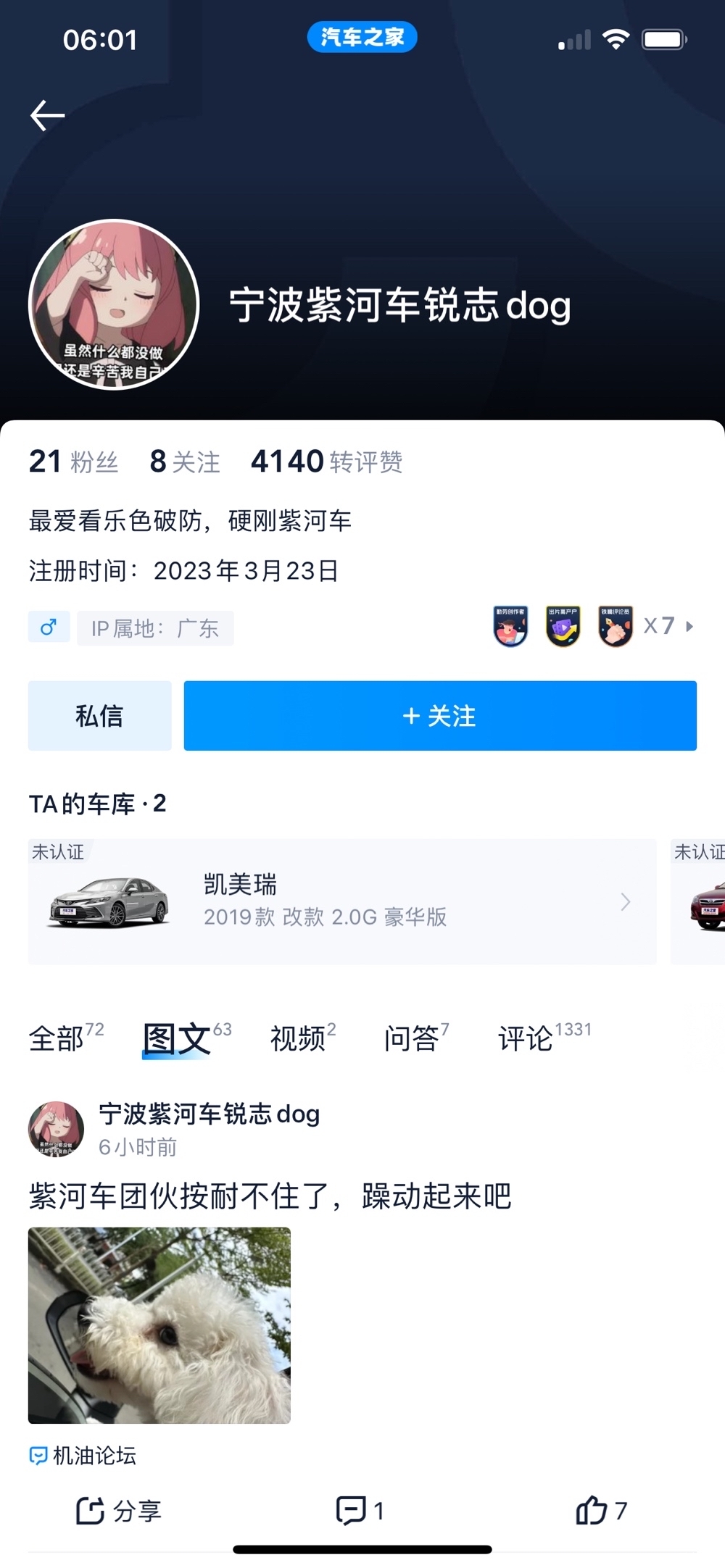Screen dimensions: 725x1568
Task: Open the post 紫河车团伙按耐不住了
Action: coord(270,1196)
